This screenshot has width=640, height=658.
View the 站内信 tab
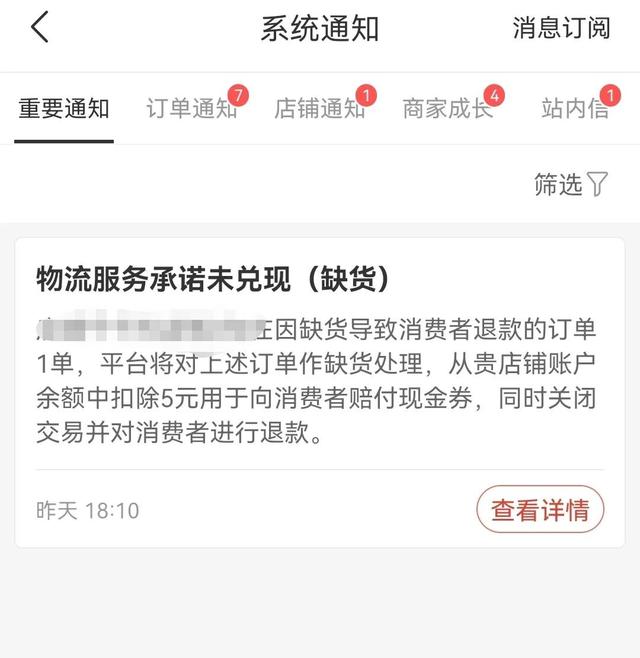coord(575,109)
